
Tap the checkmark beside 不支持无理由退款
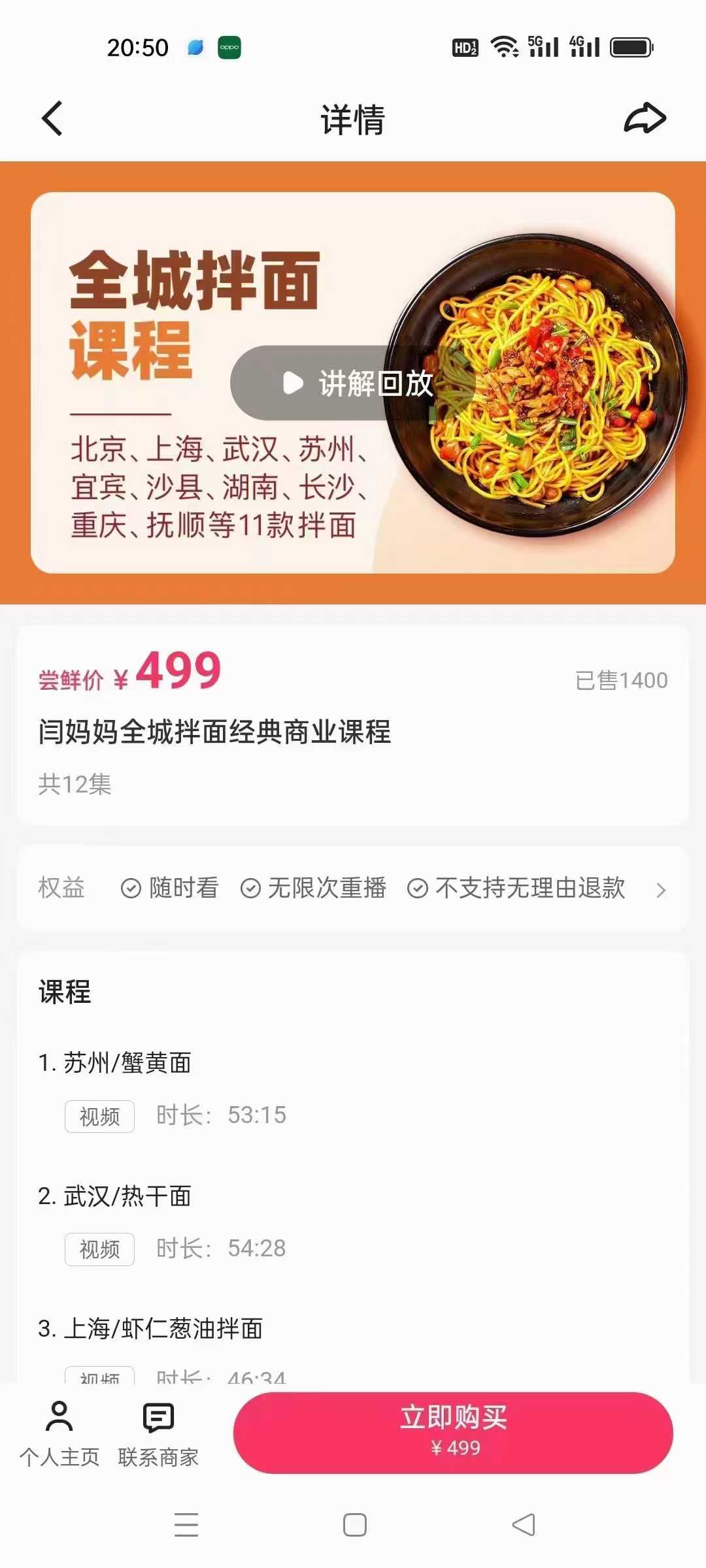[x=416, y=888]
